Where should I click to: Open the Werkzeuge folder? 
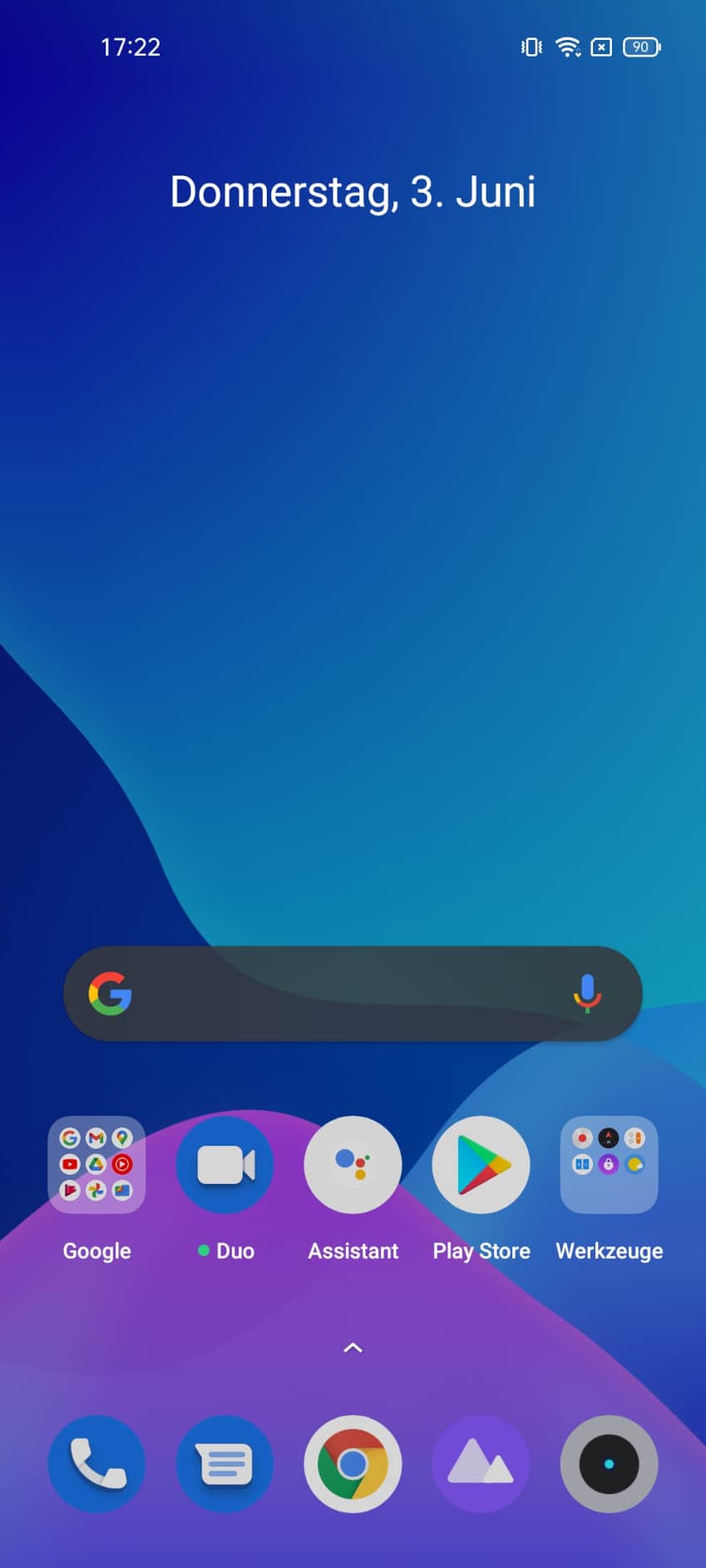609,1165
